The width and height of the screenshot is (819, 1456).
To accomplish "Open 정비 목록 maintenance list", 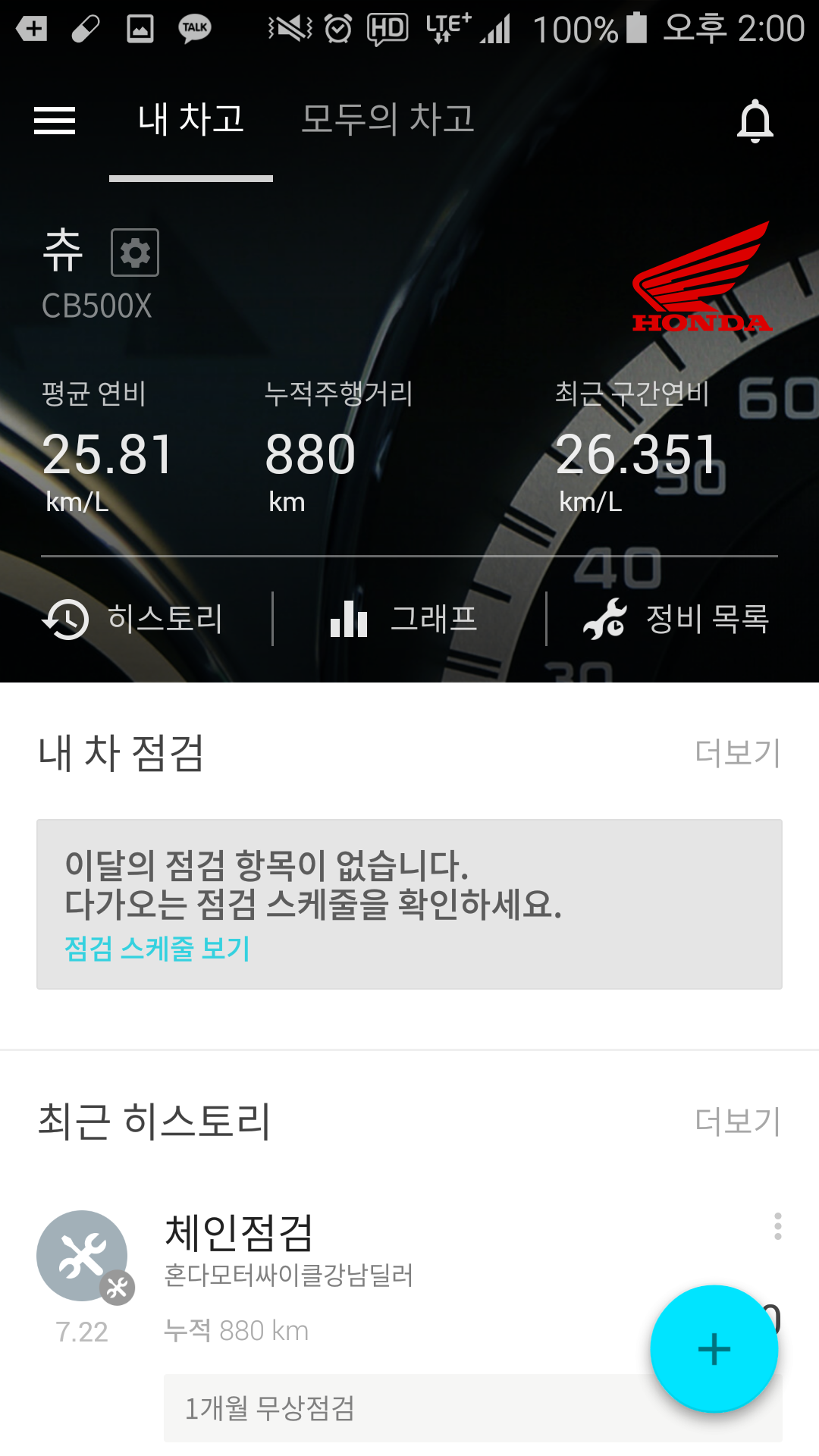I will (676, 619).
